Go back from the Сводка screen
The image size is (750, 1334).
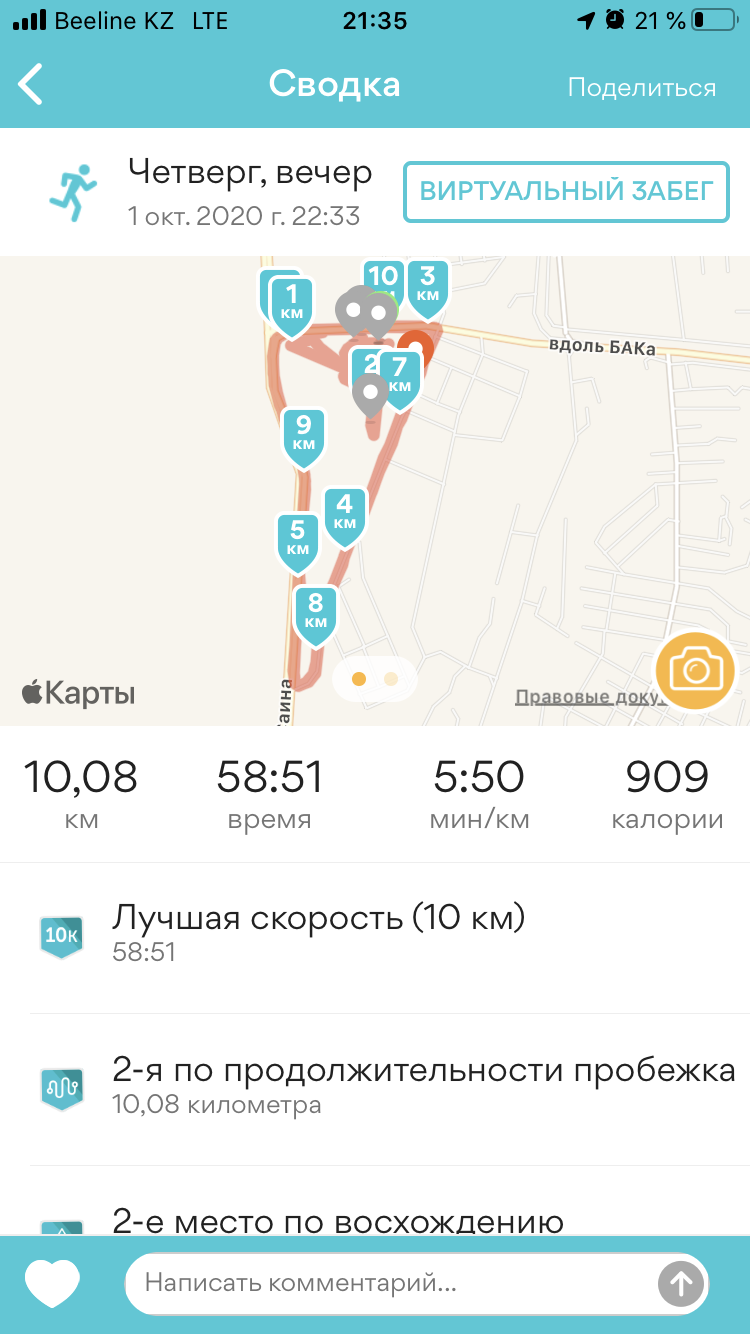click(32, 85)
